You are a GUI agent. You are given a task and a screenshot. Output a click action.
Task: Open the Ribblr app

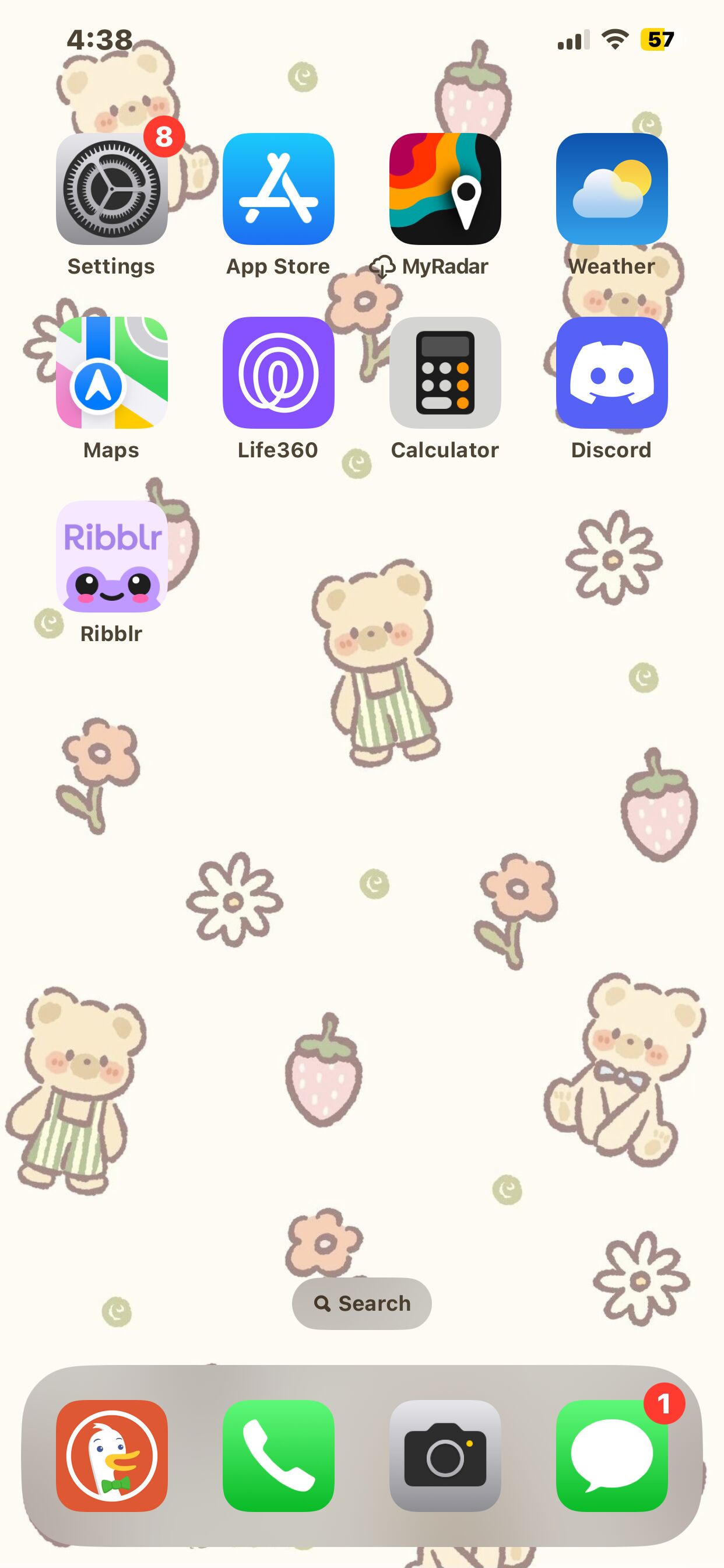111,556
